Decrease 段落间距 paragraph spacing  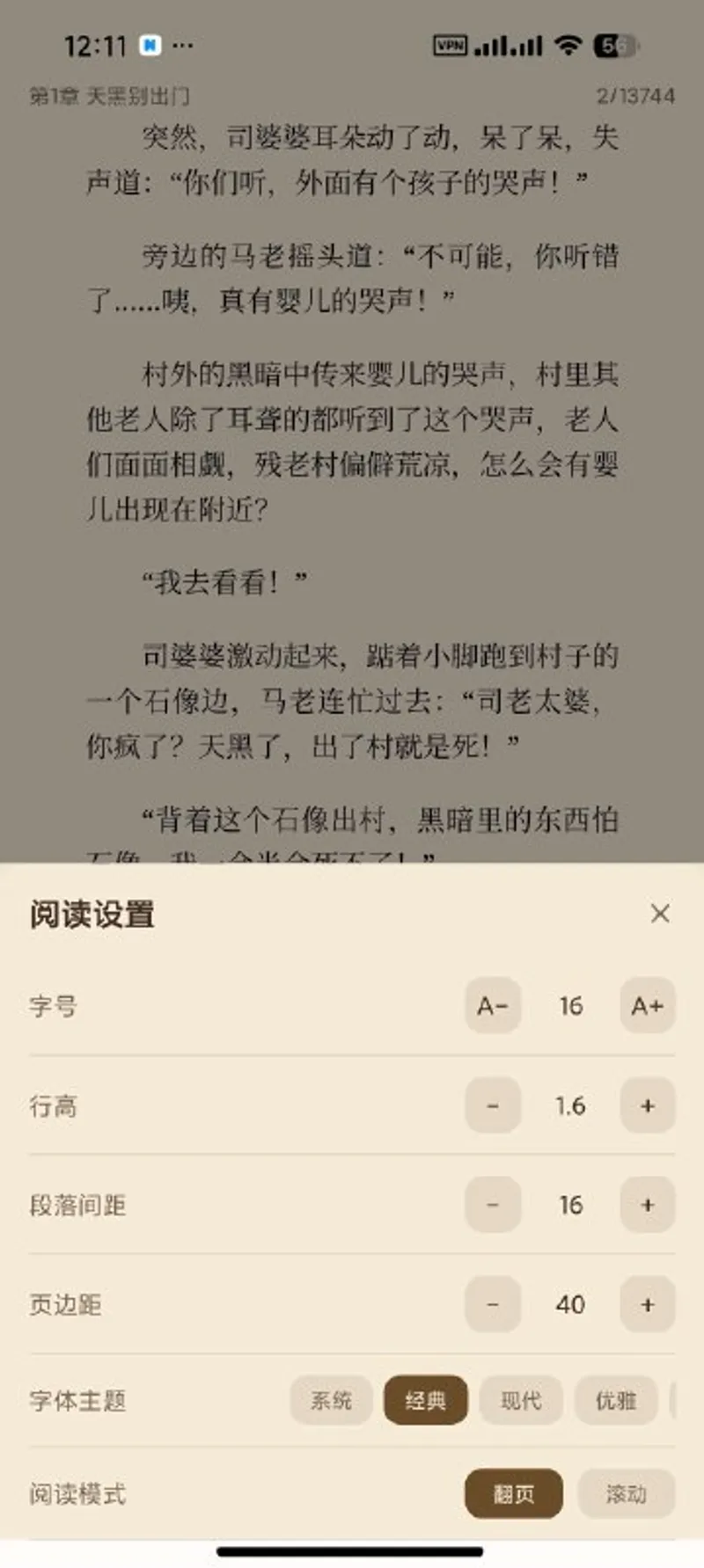(x=493, y=1205)
